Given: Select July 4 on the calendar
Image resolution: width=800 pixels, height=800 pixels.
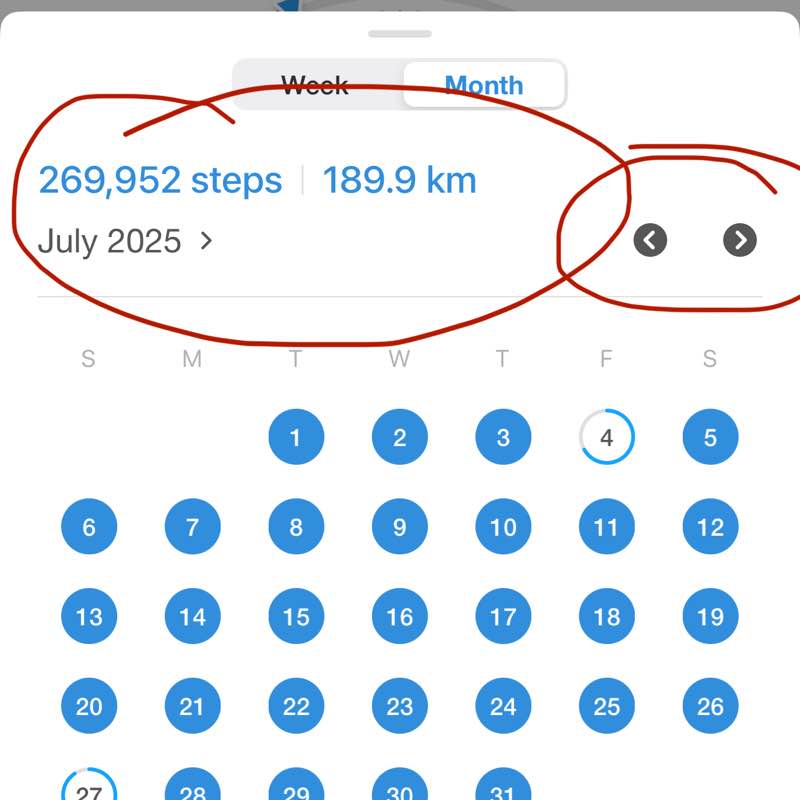Looking at the screenshot, I should pos(606,437).
